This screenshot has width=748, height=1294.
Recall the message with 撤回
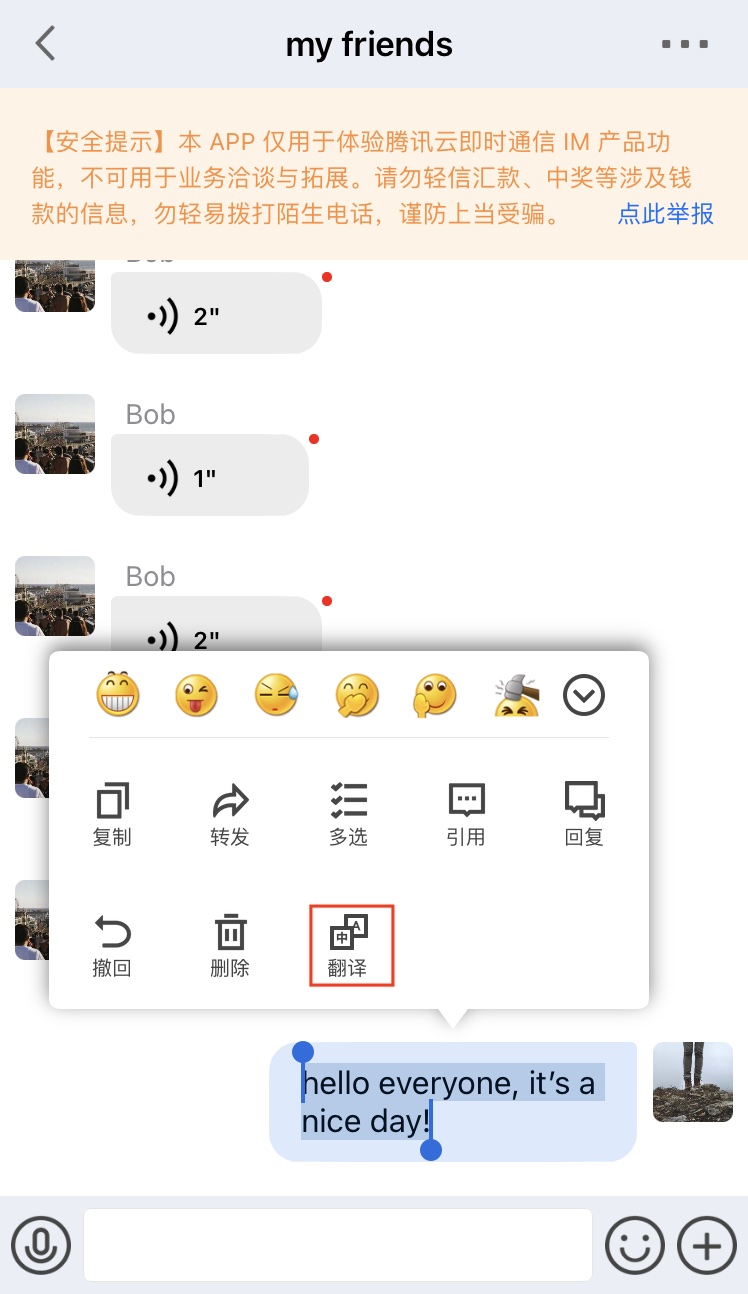click(112, 945)
